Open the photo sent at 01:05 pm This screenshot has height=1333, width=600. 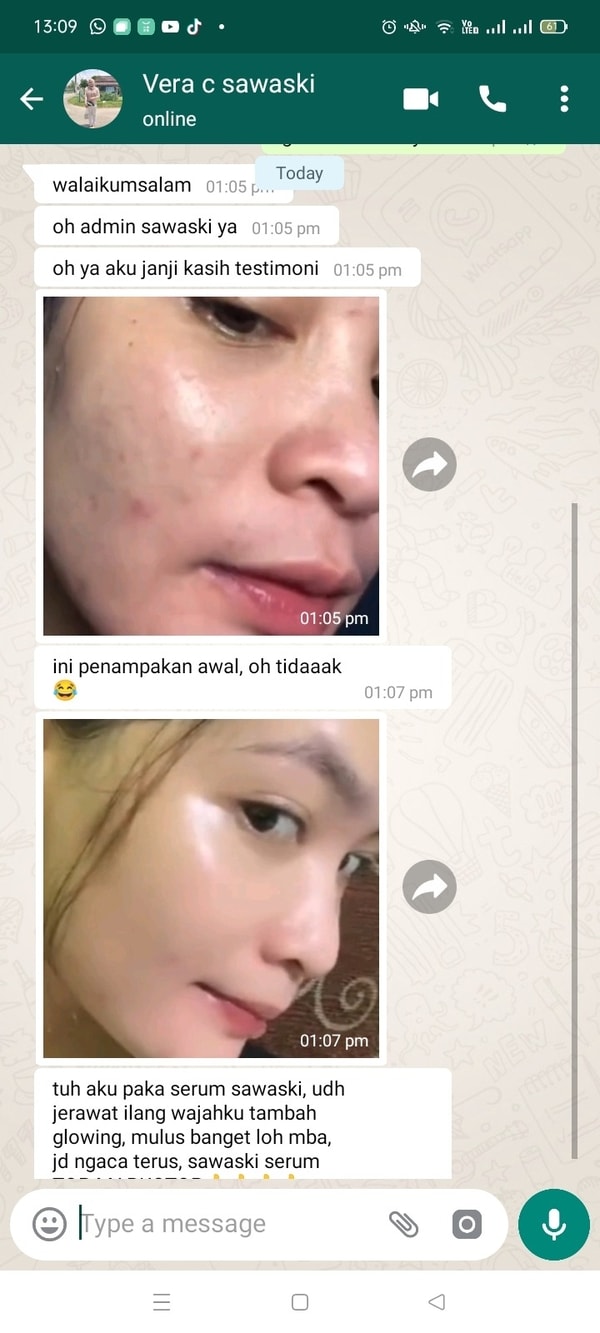pyautogui.click(x=211, y=465)
